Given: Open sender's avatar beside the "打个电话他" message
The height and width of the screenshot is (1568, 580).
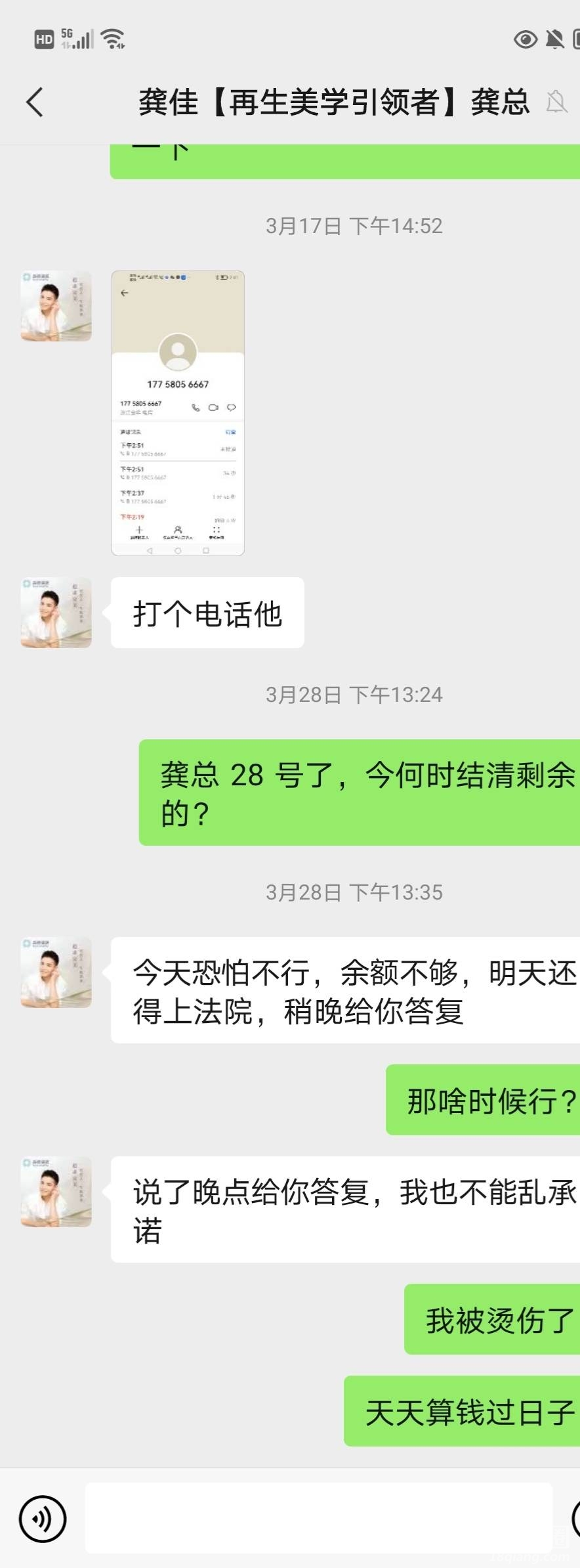Looking at the screenshot, I should click(x=56, y=613).
